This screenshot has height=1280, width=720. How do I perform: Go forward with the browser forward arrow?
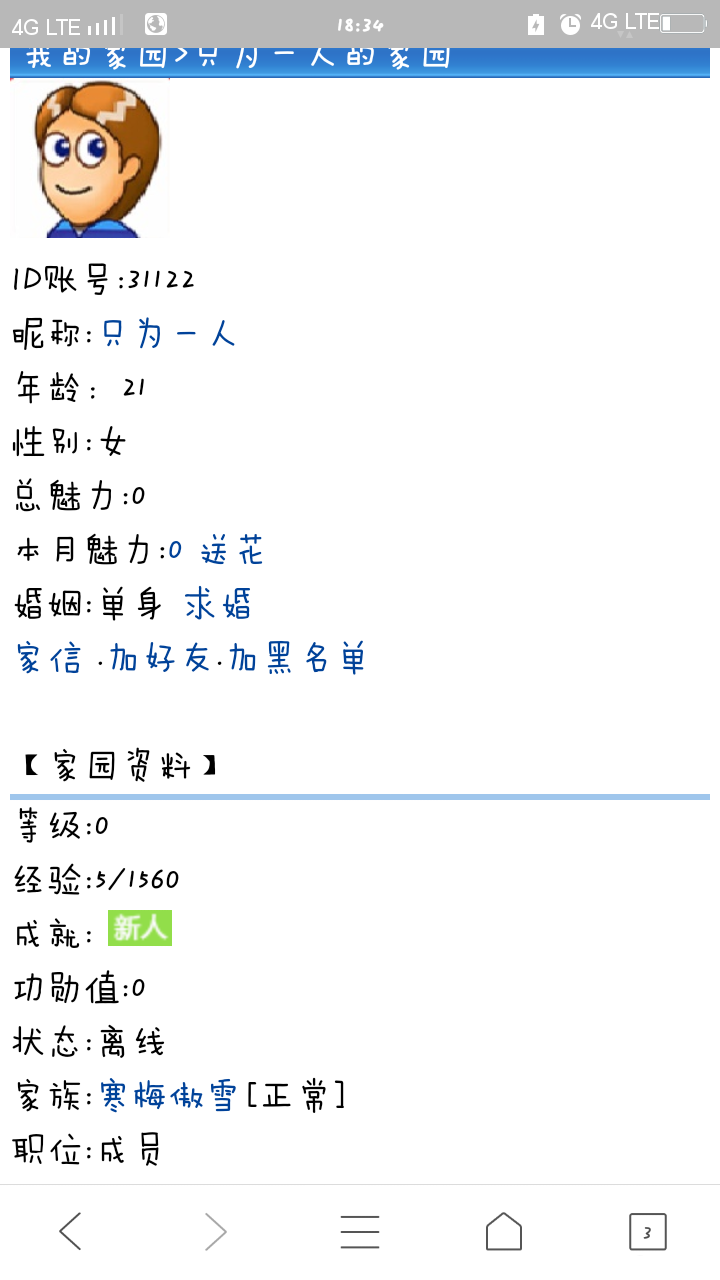pos(215,1231)
